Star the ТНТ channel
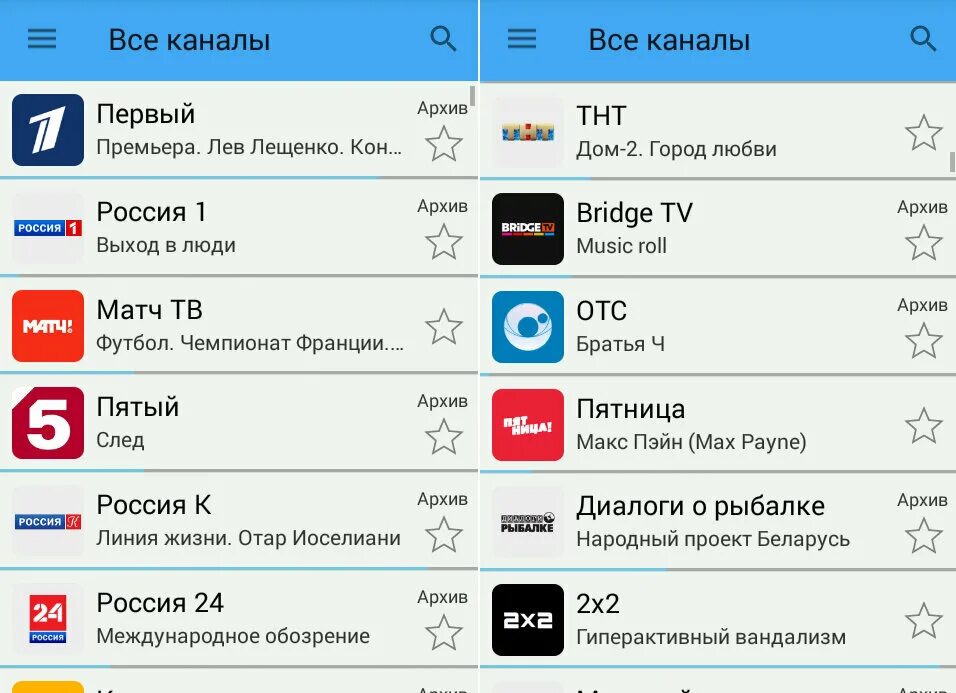Image resolution: width=956 pixels, height=693 pixels. point(923,133)
